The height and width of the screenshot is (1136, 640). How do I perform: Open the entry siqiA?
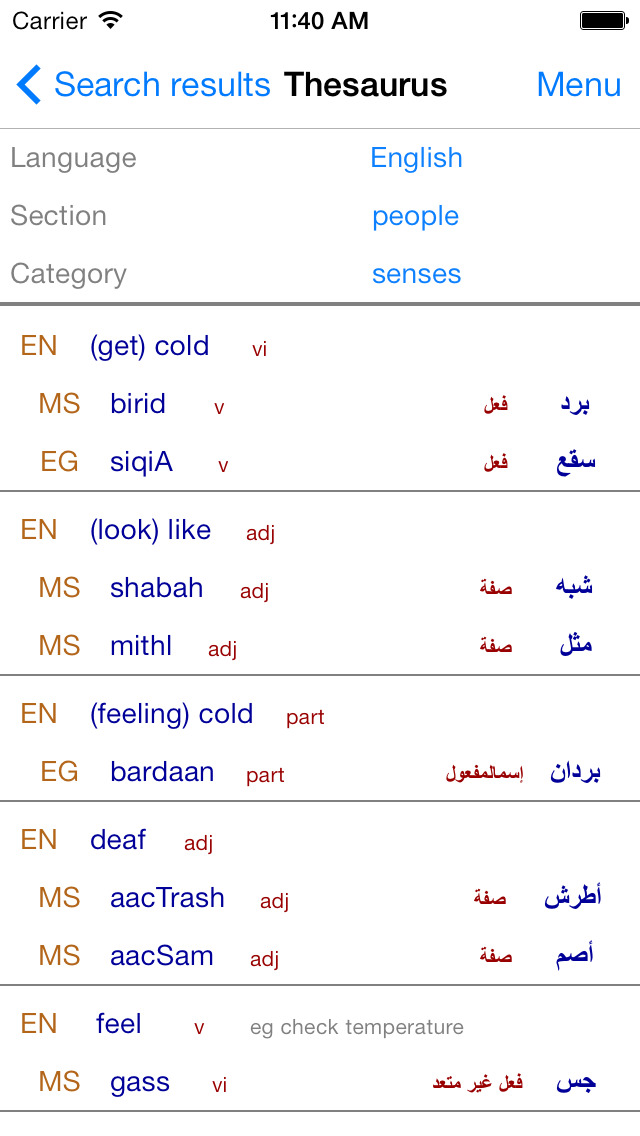click(x=320, y=462)
